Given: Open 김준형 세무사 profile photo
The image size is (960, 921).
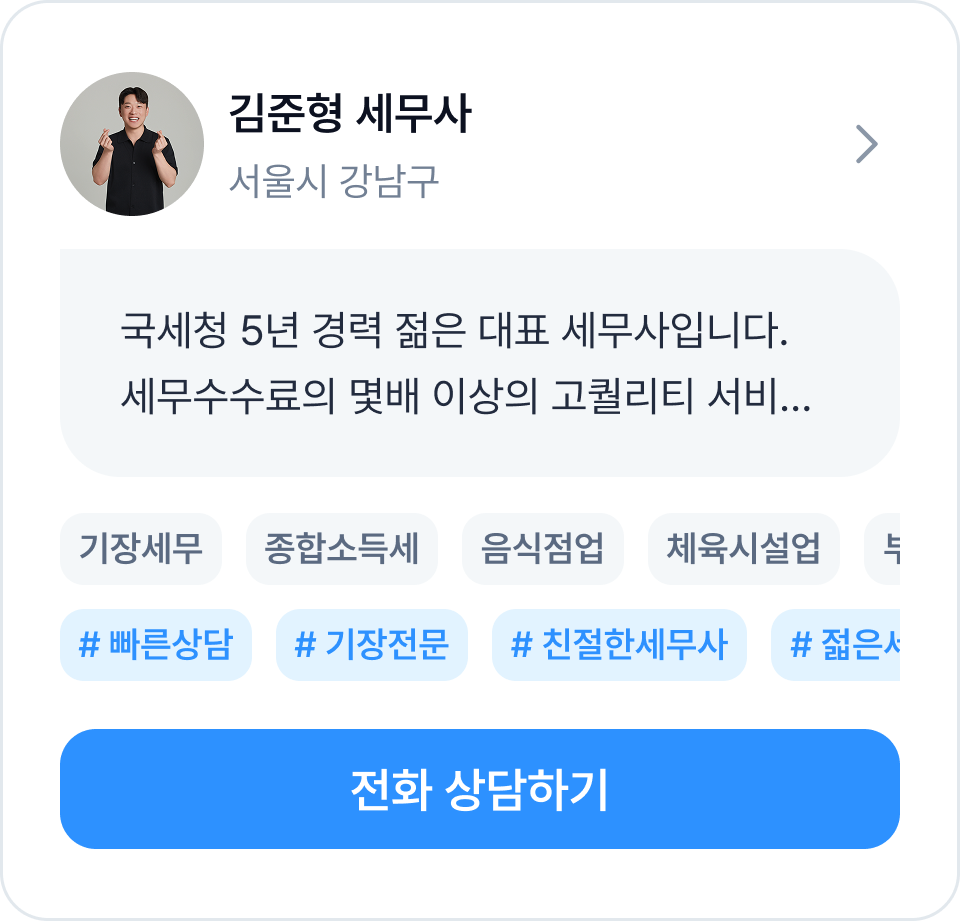Looking at the screenshot, I should tap(132, 144).
